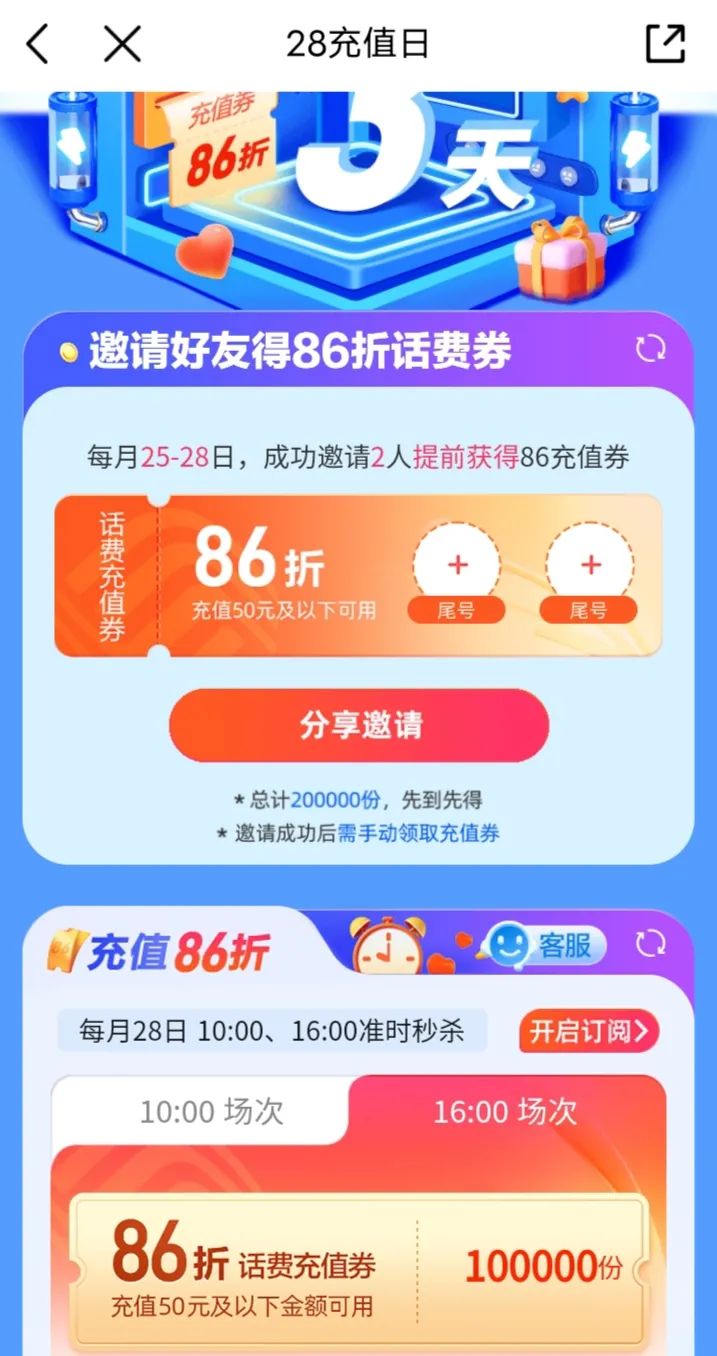Image resolution: width=717 pixels, height=1356 pixels.
Task: Refresh the 邀请好友 invitation card
Action: [651, 349]
